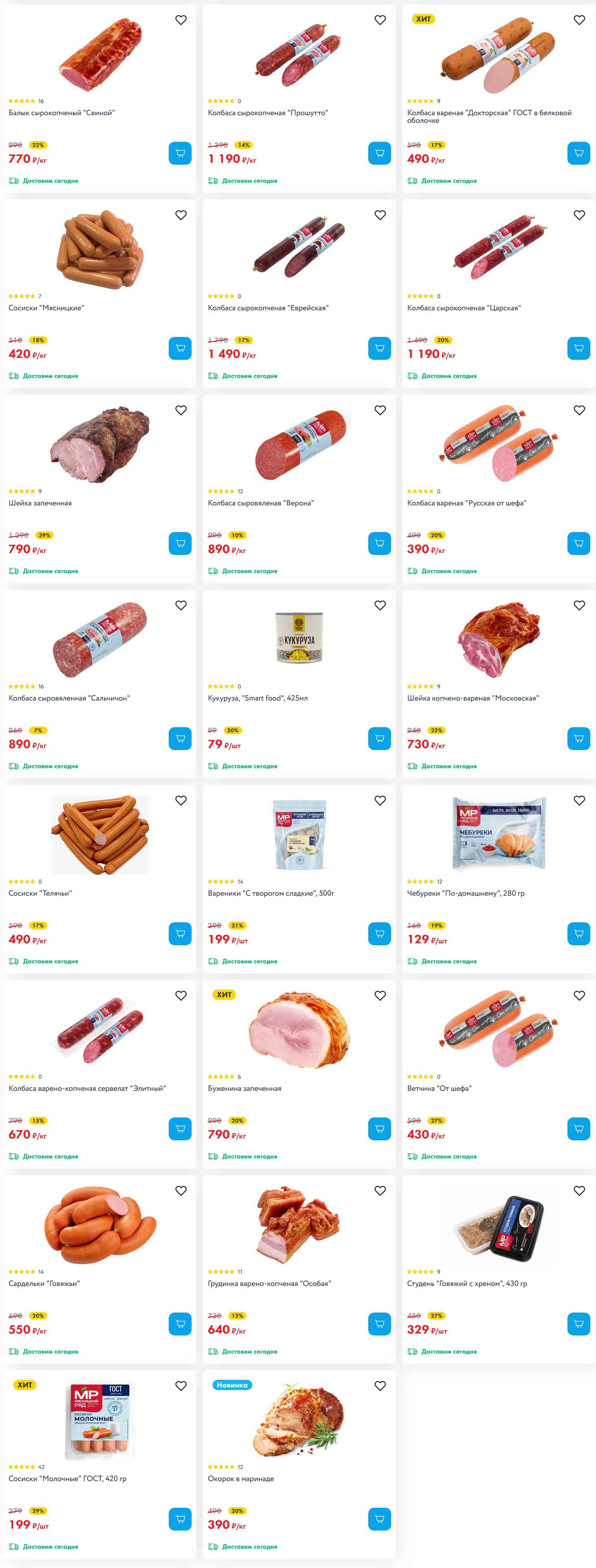Favorite the Буженина запеченная item
The width and height of the screenshot is (596, 1568).
(x=380, y=995)
